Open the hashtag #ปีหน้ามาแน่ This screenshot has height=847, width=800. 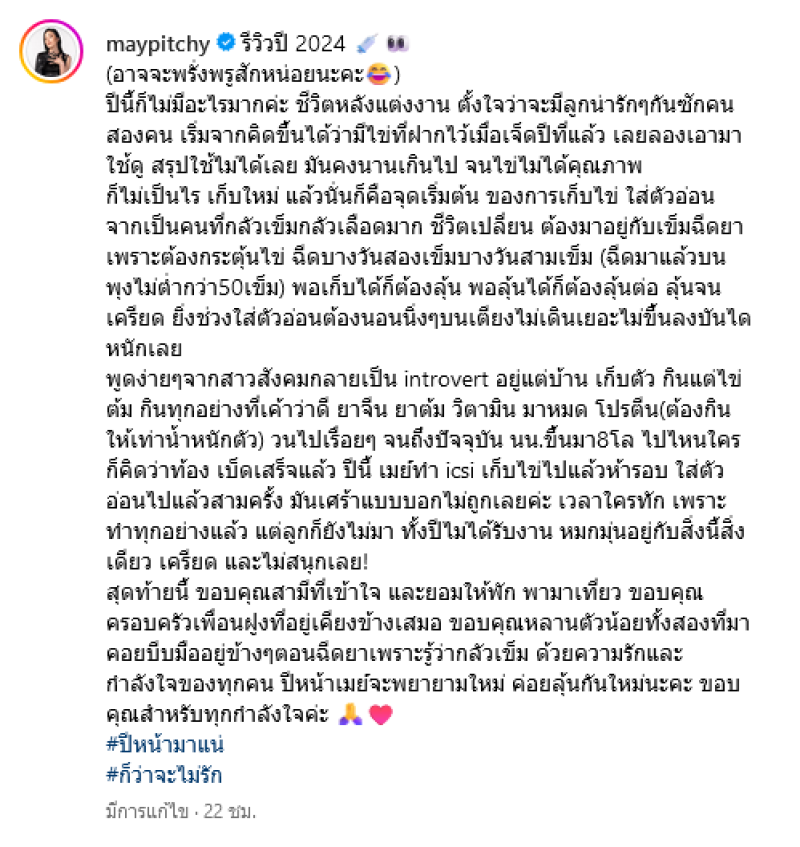pos(164,744)
